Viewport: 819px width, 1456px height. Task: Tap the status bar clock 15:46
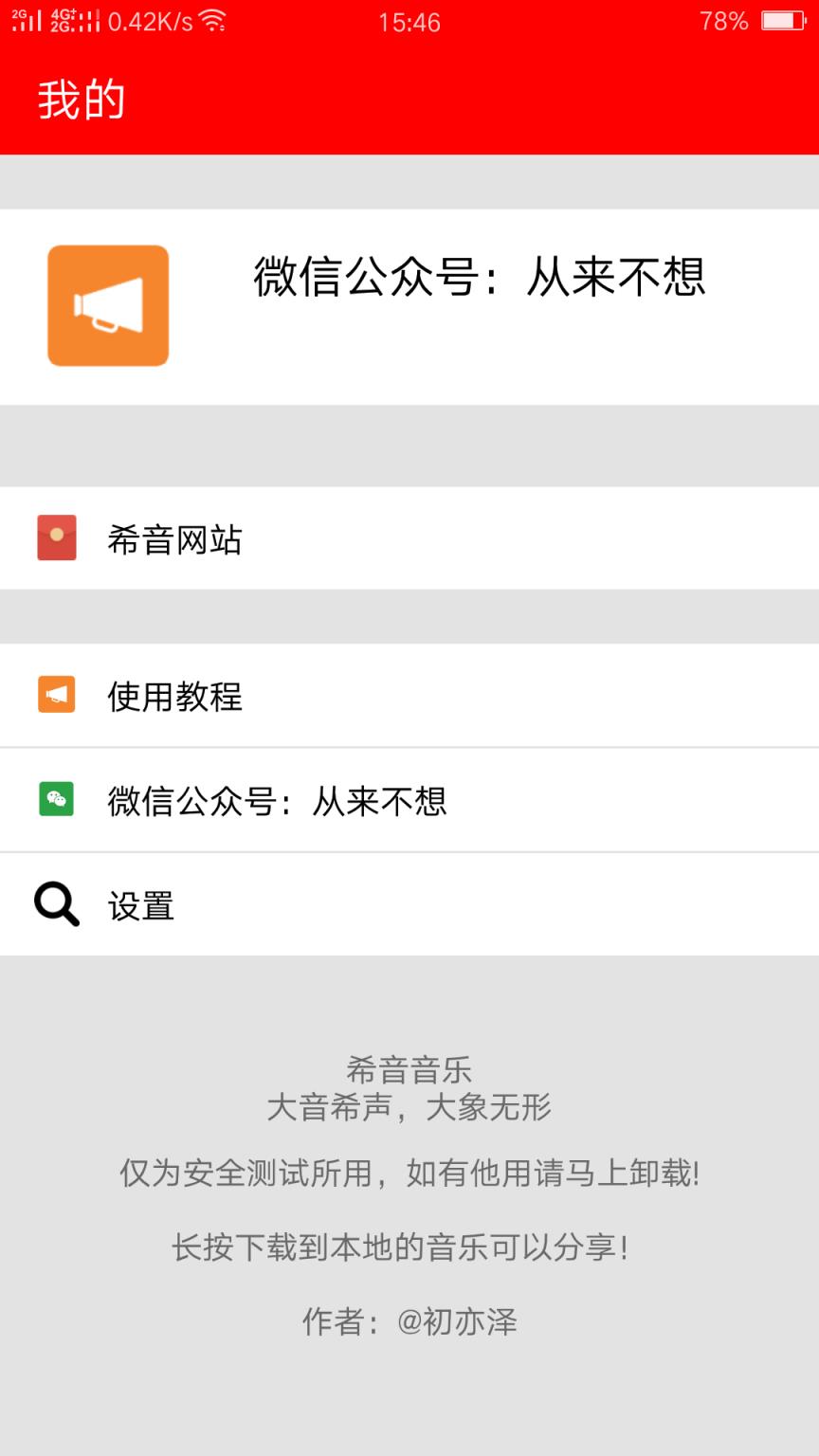coord(409,21)
